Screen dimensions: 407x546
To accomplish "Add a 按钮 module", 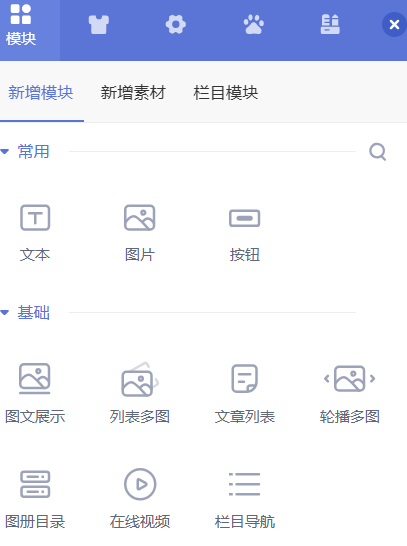I will click(x=244, y=233).
